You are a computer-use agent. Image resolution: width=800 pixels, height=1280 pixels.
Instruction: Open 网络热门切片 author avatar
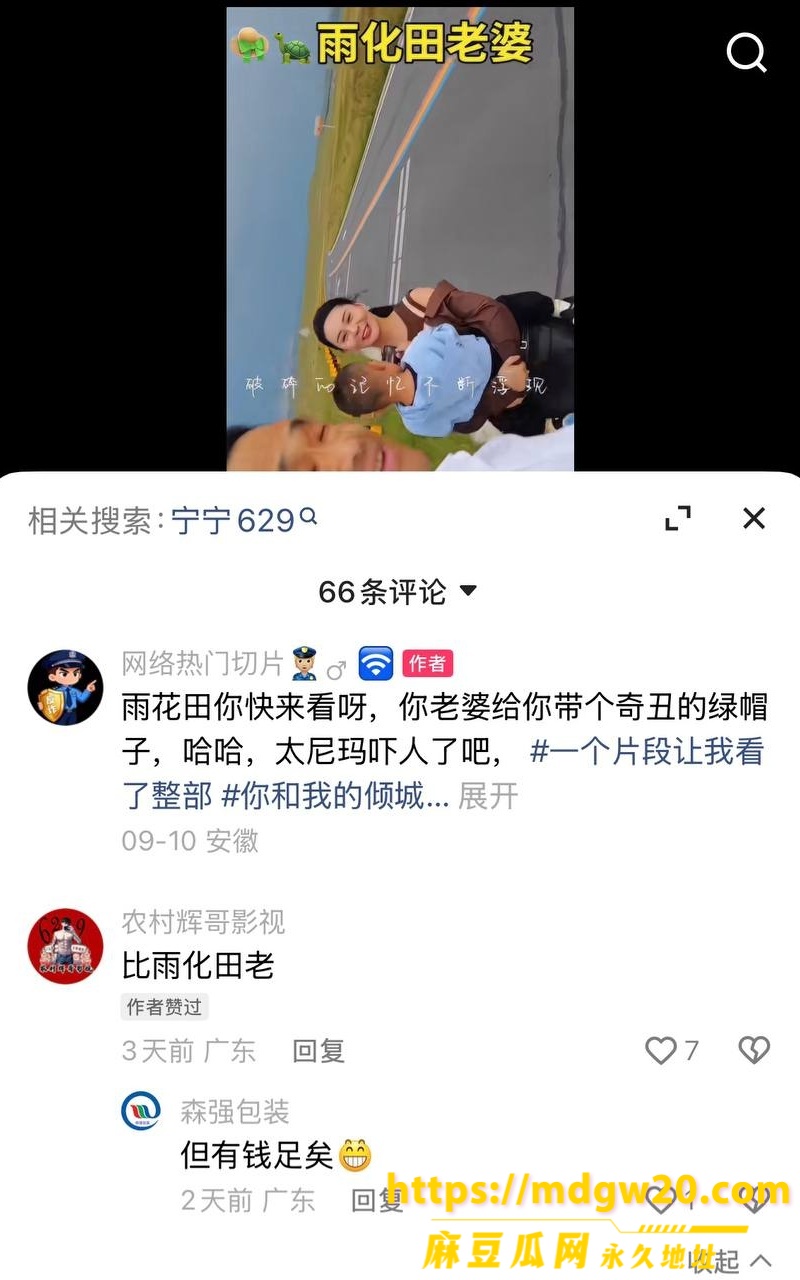pos(65,687)
